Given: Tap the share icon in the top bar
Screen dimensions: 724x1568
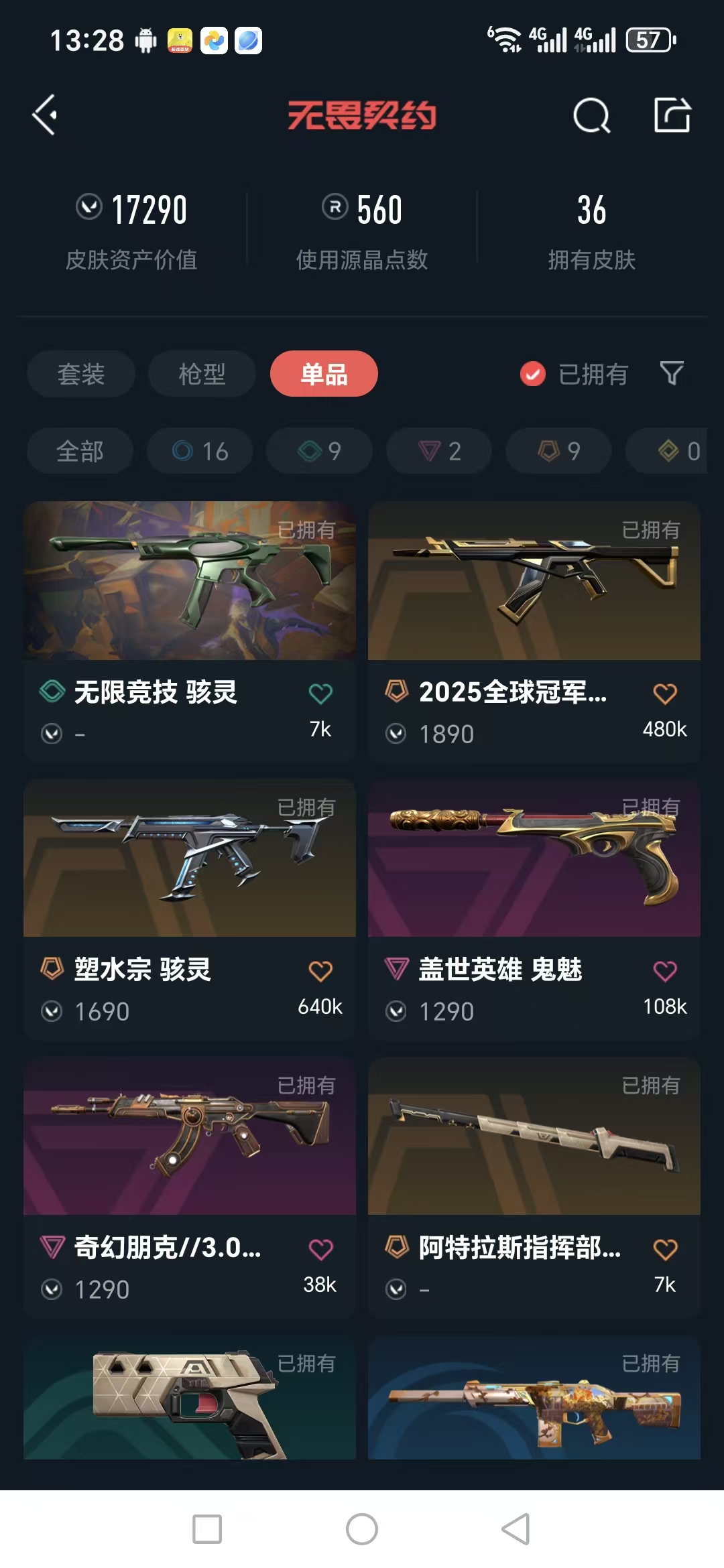Looking at the screenshot, I should click(x=674, y=116).
